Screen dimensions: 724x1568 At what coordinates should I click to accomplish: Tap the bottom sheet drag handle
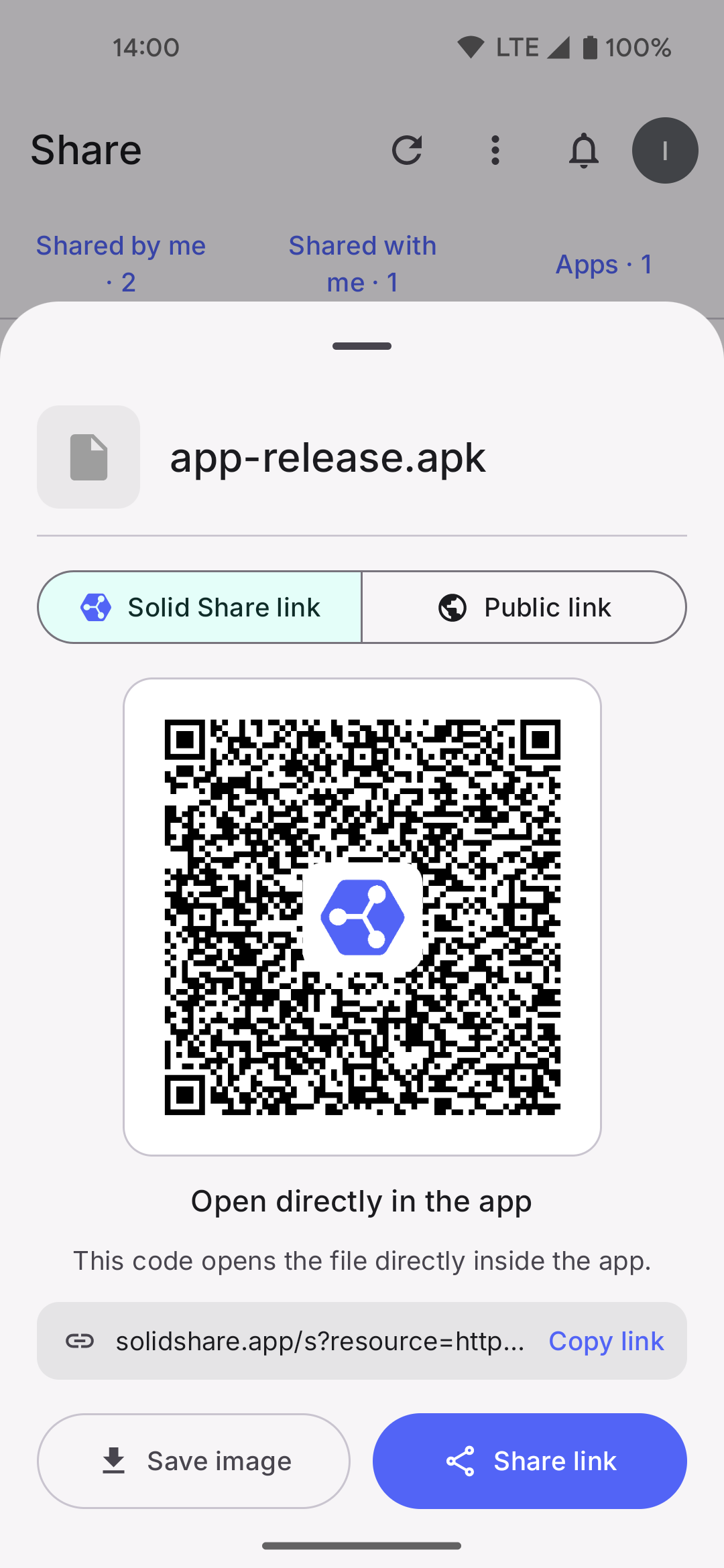pyautogui.click(x=362, y=346)
